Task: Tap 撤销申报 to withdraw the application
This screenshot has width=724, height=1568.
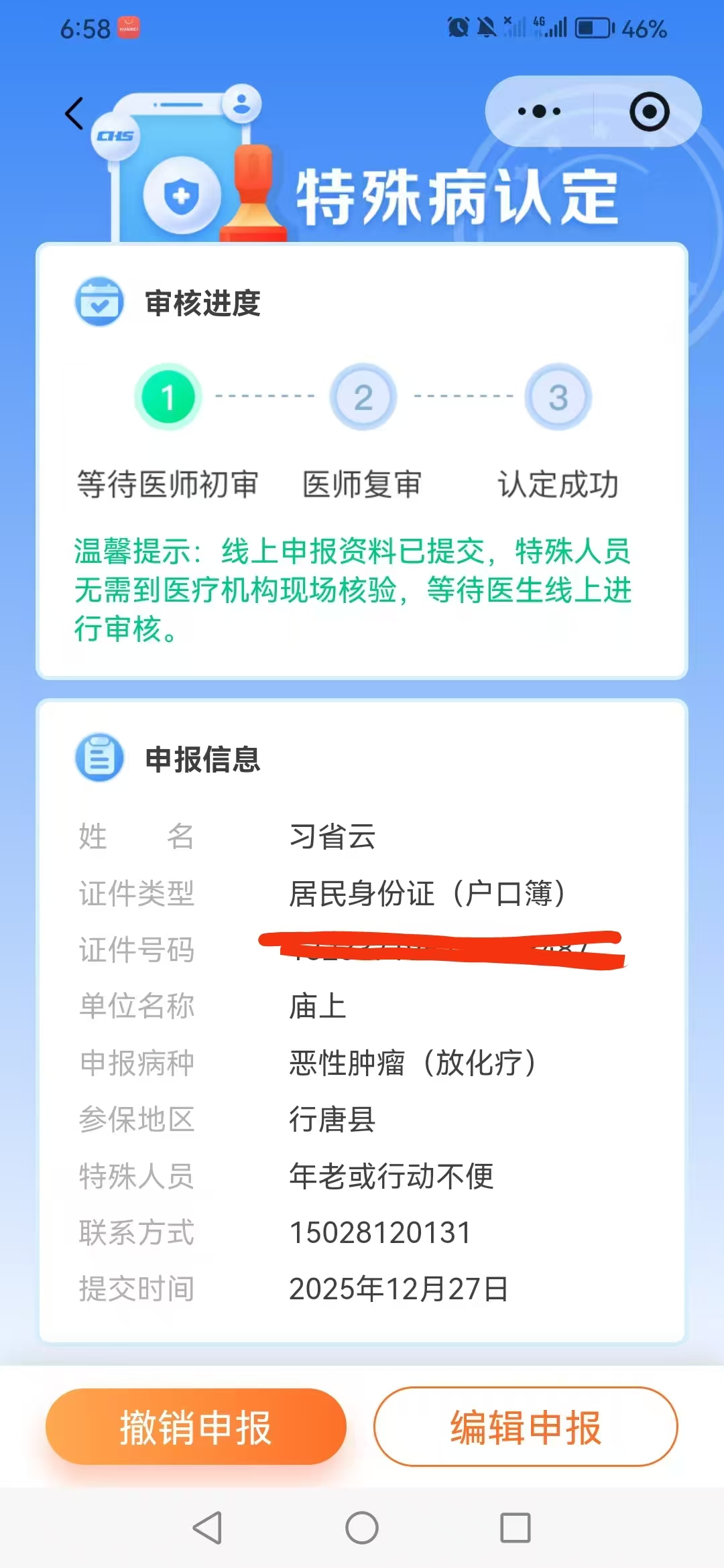Action: pyautogui.click(x=196, y=1427)
